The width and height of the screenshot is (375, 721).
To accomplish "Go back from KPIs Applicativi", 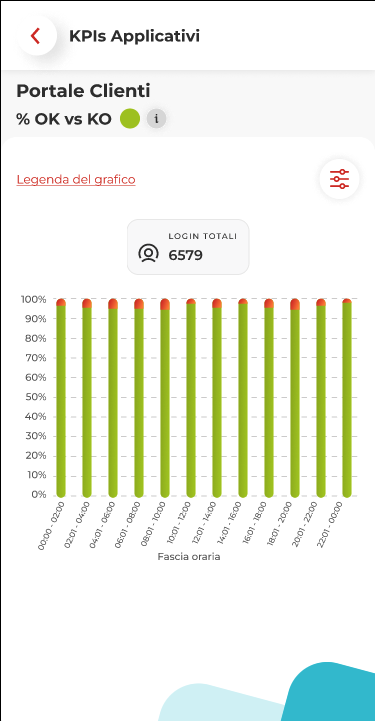I will [x=37, y=36].
